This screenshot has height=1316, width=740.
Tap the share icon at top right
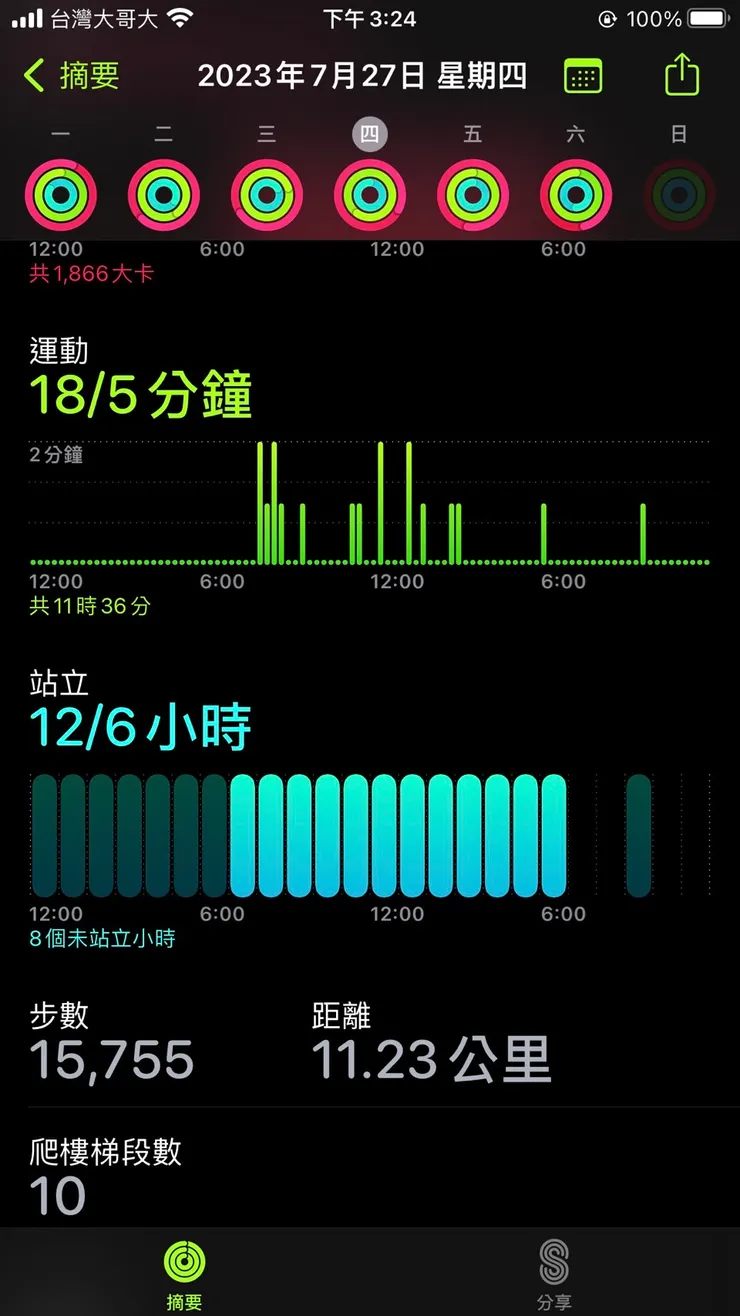pyautogui.click(x=680, y=75)
